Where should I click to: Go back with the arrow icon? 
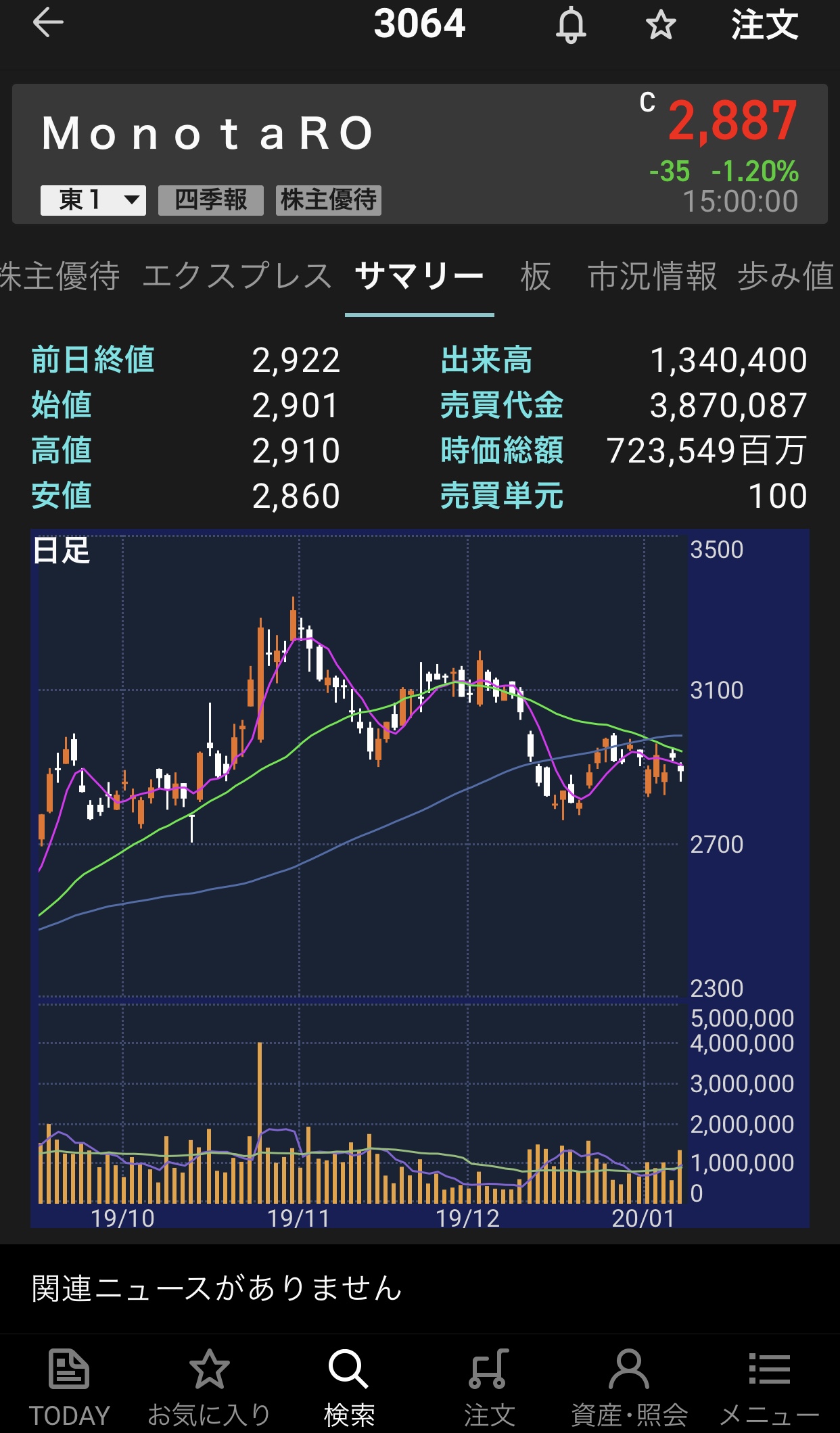click(47, 24)
